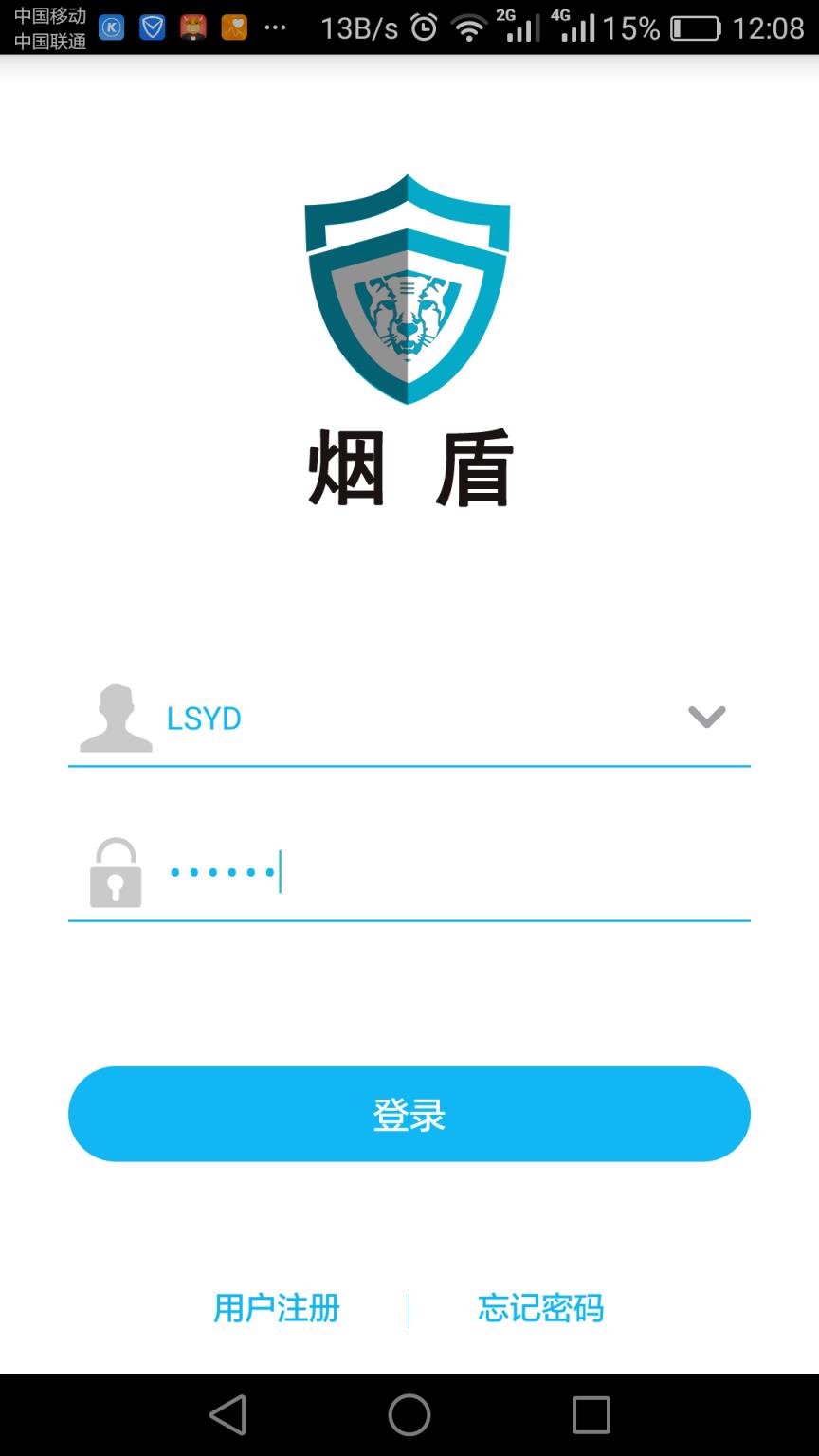Open the 用户注册 registration link
The height and width of the screenshot is (1456, 819).
point(276,1308)
